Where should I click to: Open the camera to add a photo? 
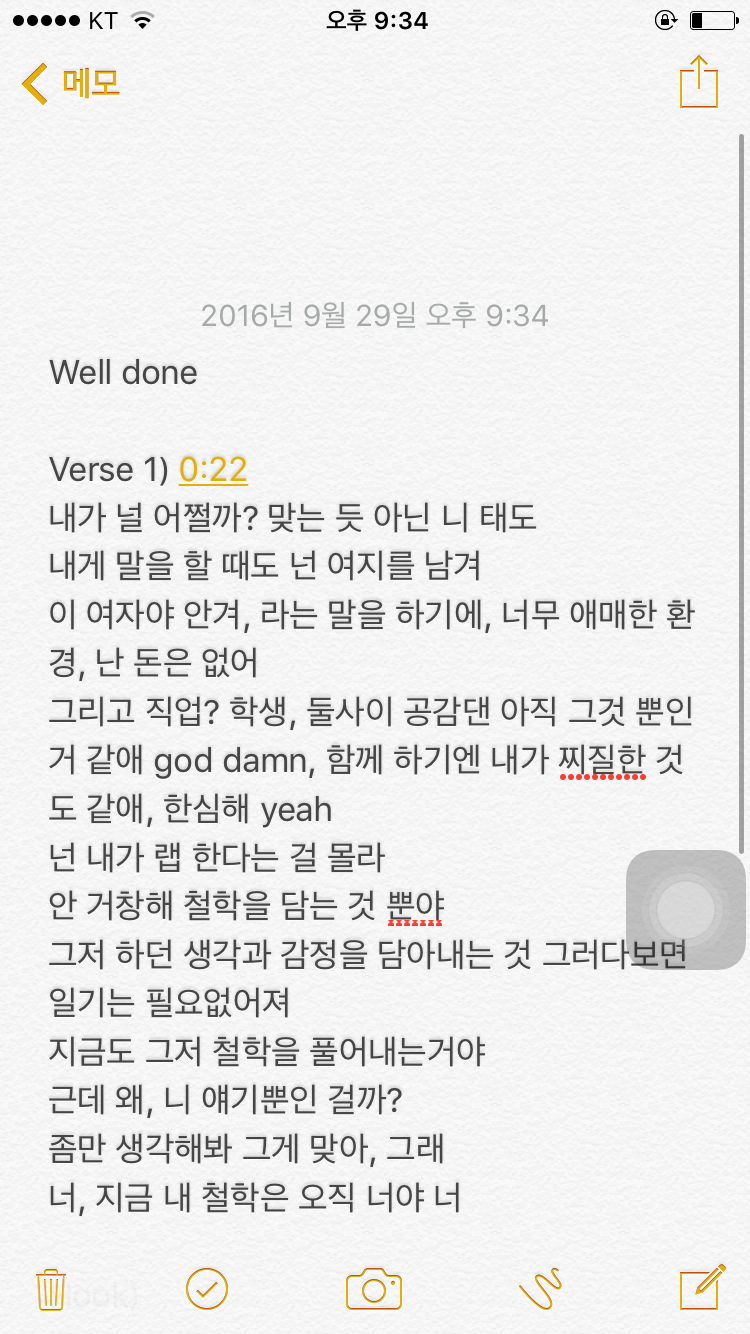click(x=374, y=1289)
